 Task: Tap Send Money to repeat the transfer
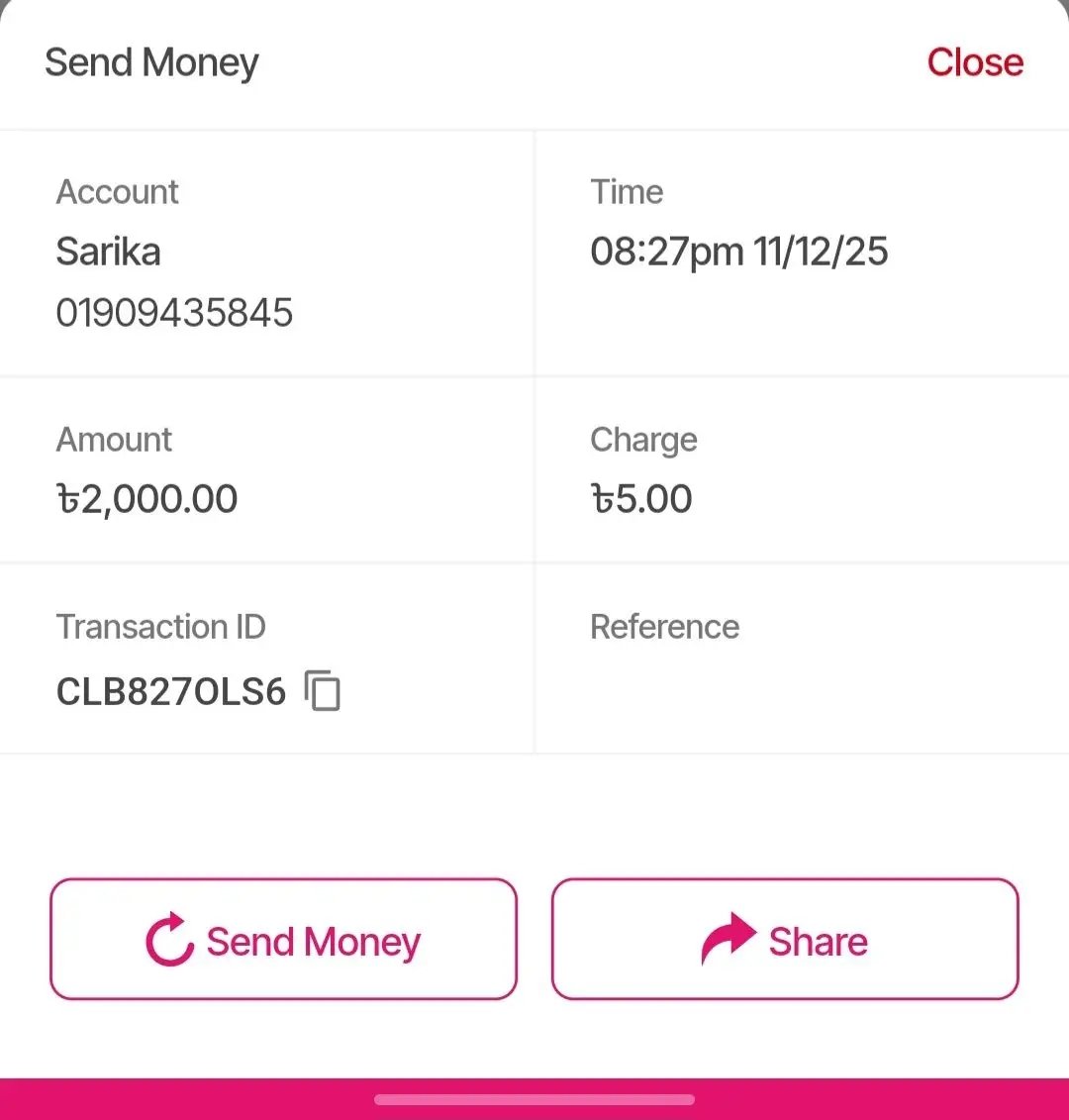tap(283, 939)
